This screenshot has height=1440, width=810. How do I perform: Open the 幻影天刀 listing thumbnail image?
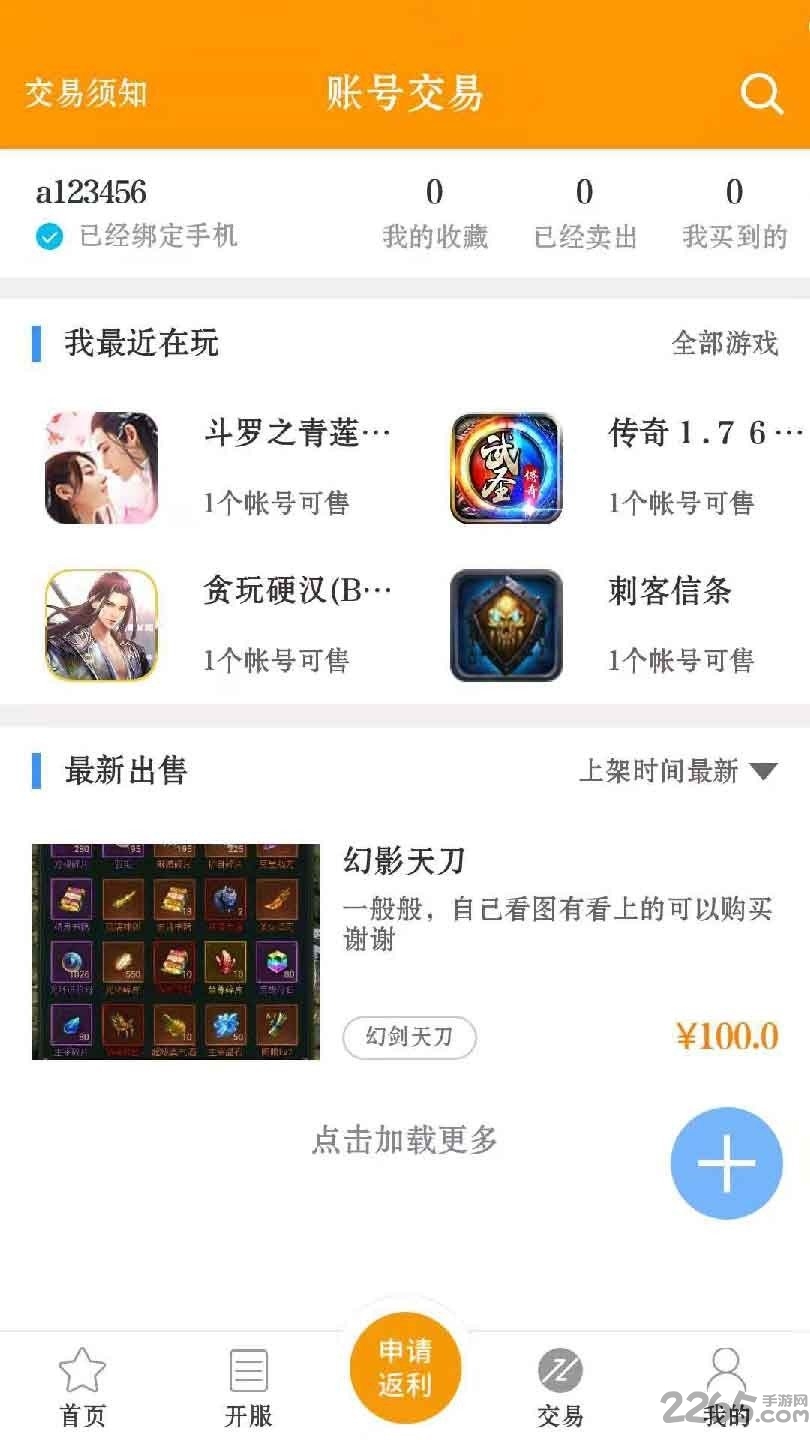[x=176, y=951]
